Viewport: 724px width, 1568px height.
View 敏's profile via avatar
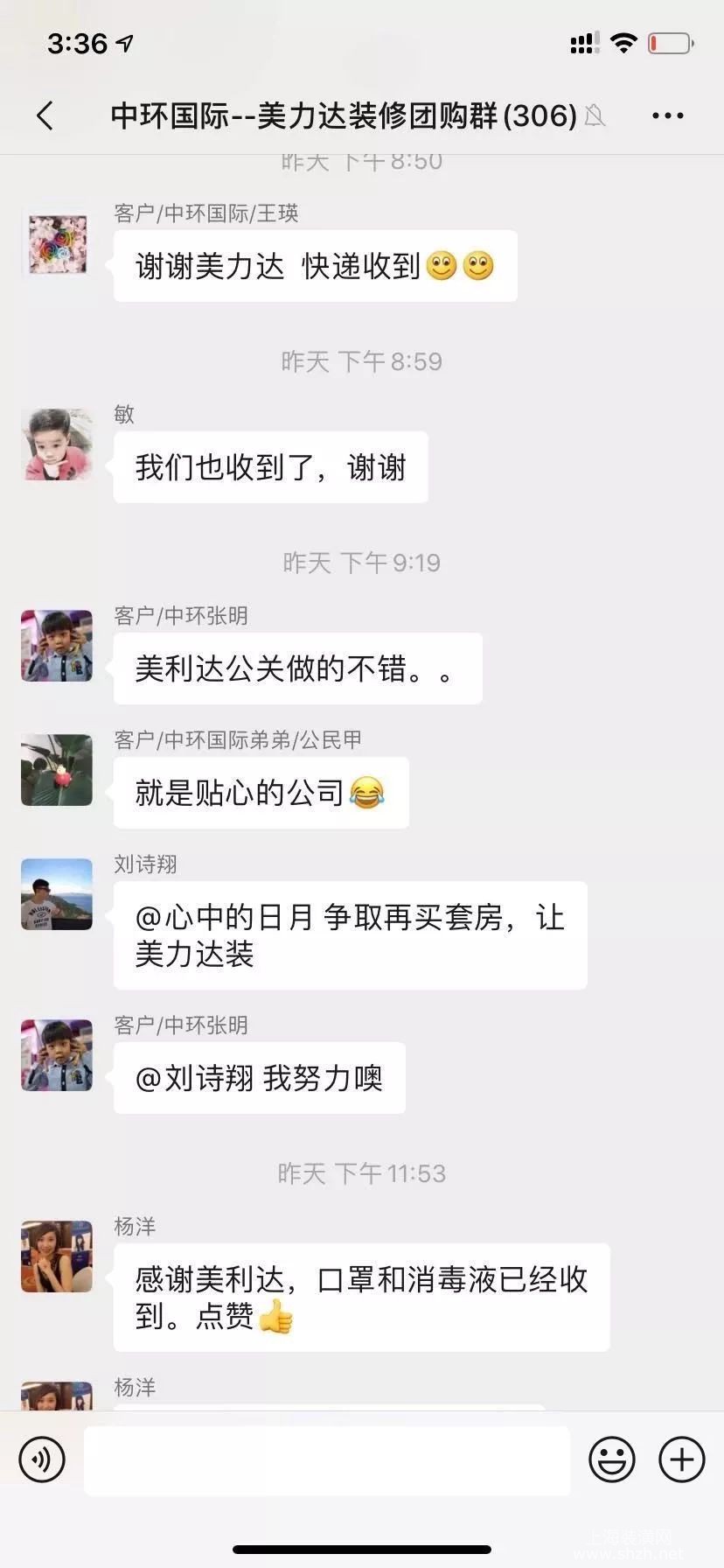click(x=57, y=444)
